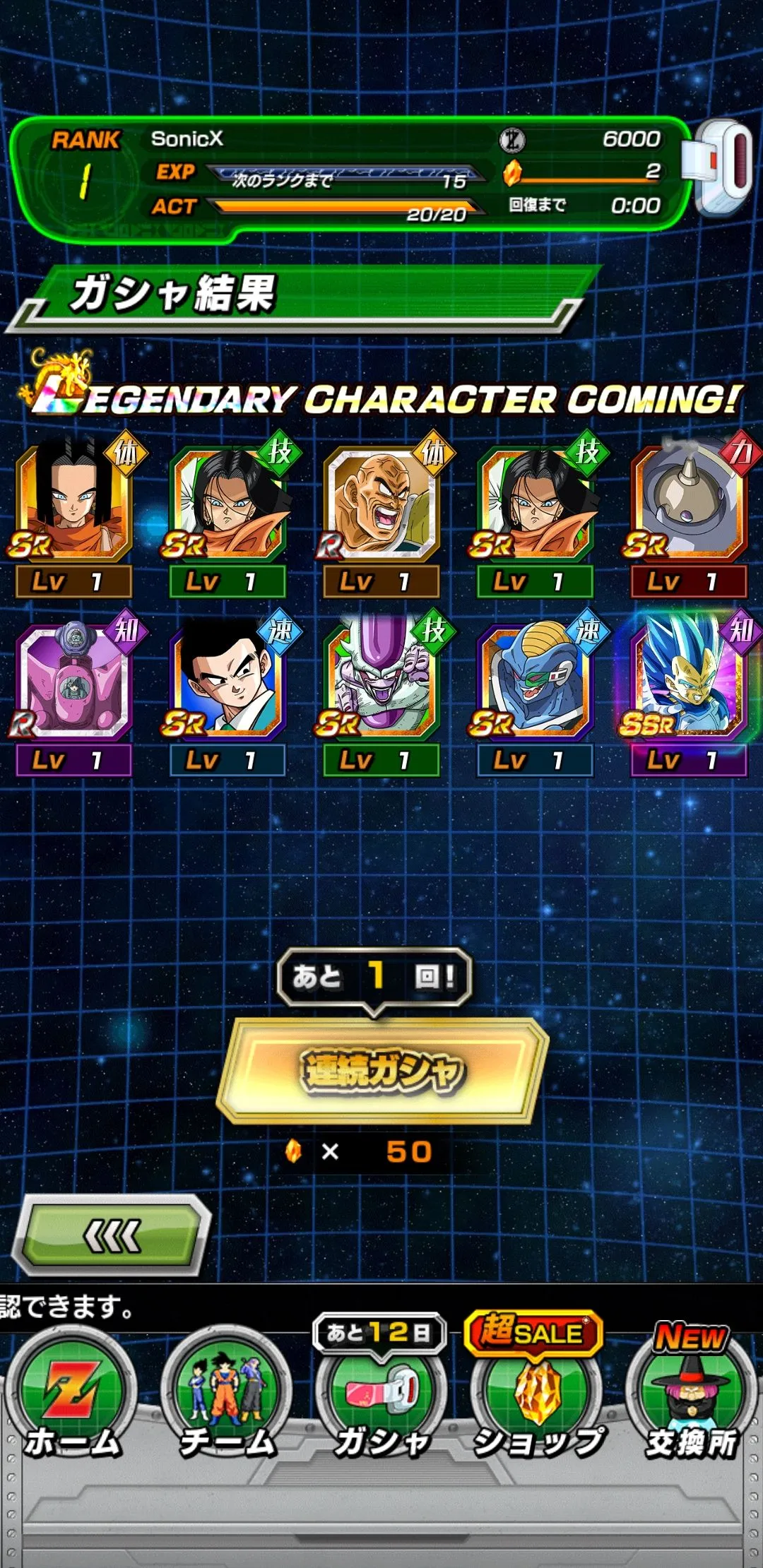The image size is (763, 1568).
Task: Open the ガシャ tab
Action: [x=381, y=1394]
